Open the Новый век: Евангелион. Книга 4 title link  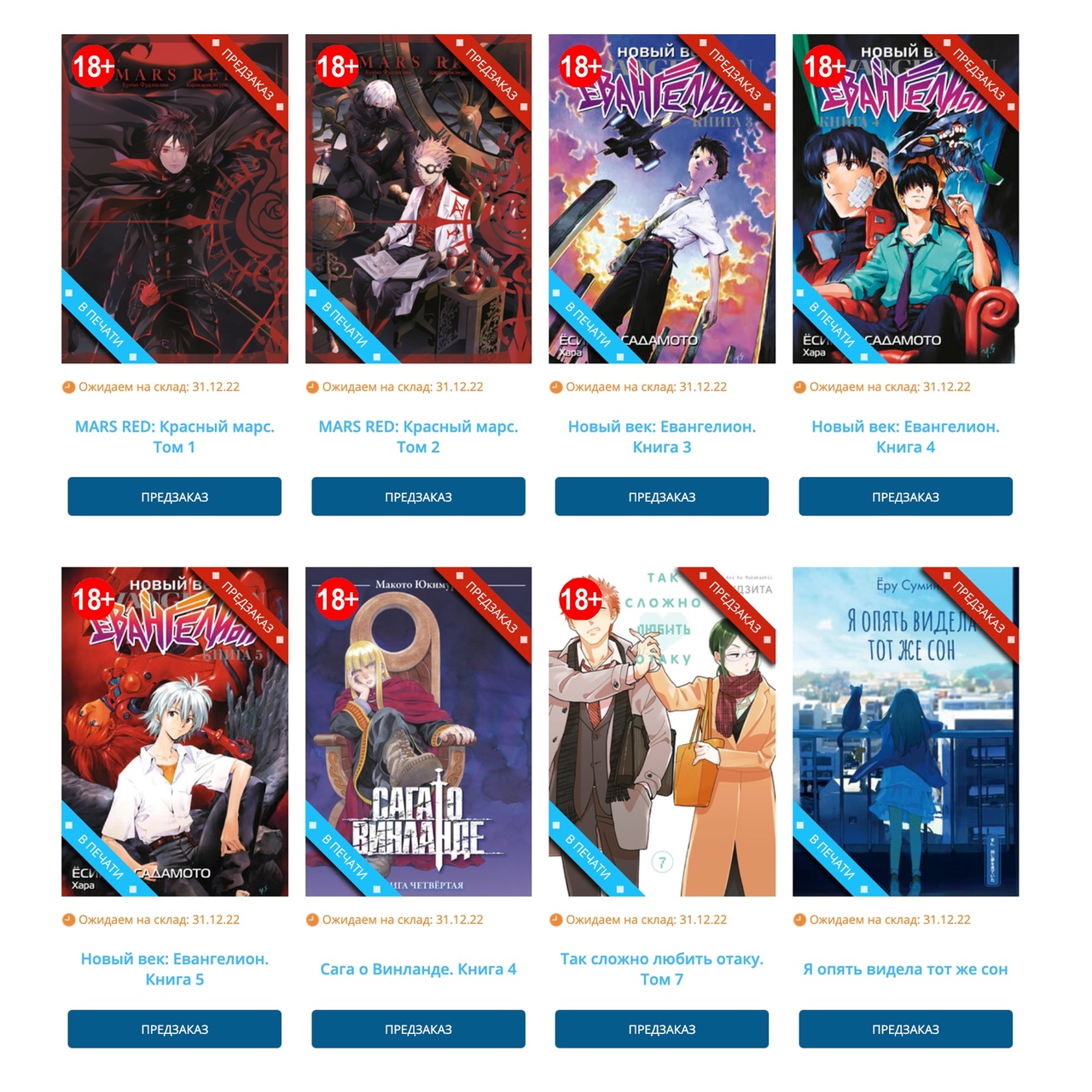point(905,436)
